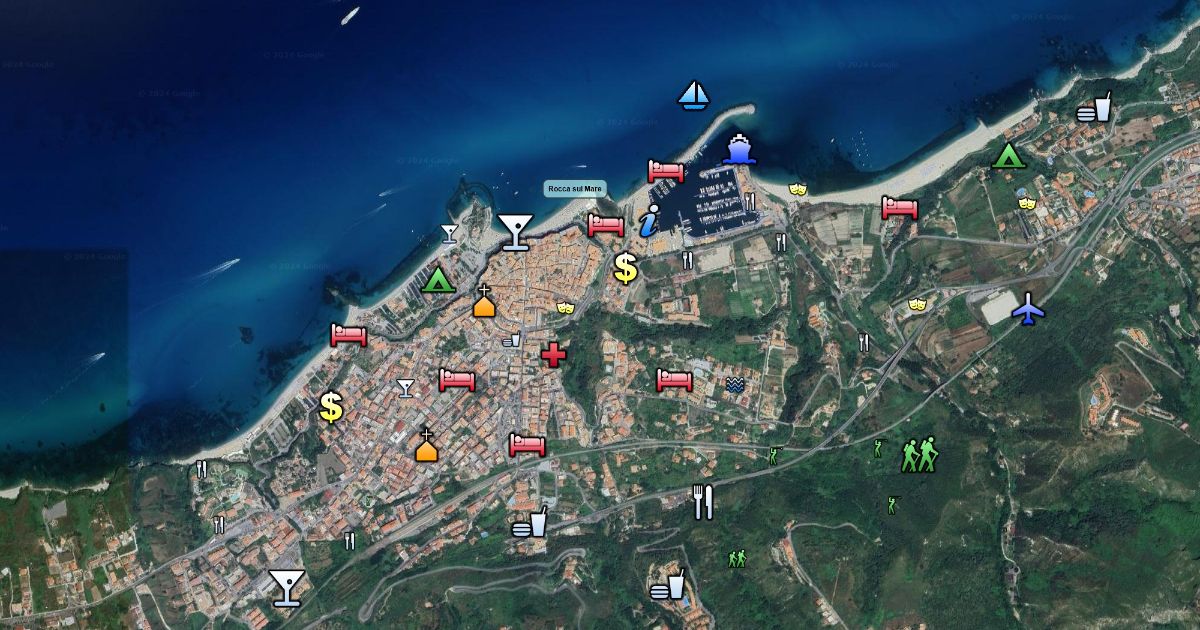Select the dollar marker next to the info marker
Screen dimensions: 1200x630
tap(626, 268)
